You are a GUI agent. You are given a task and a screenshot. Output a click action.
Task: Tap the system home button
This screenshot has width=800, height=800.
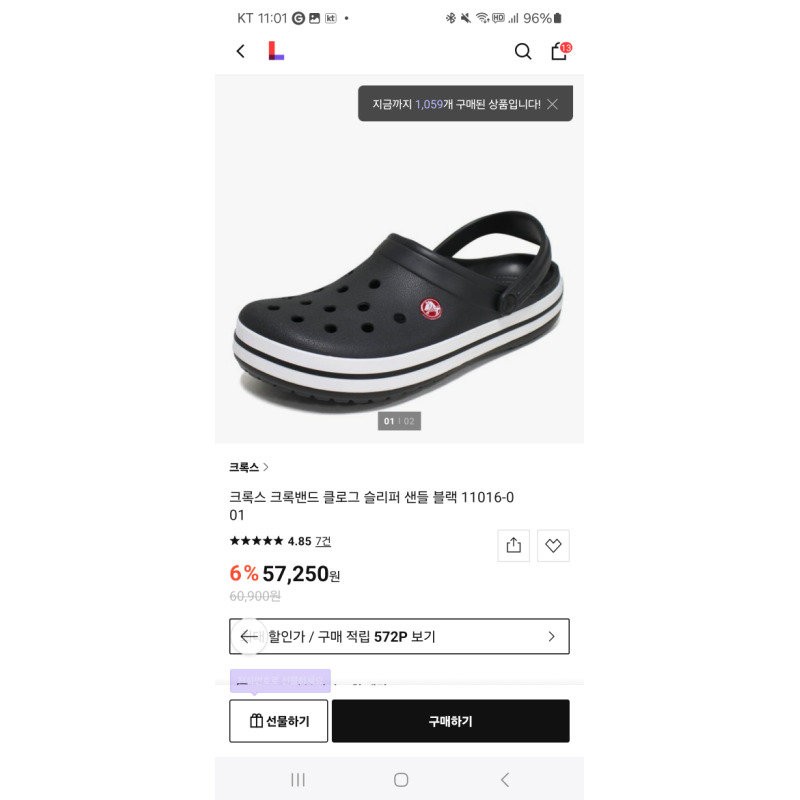click(401, 780)
